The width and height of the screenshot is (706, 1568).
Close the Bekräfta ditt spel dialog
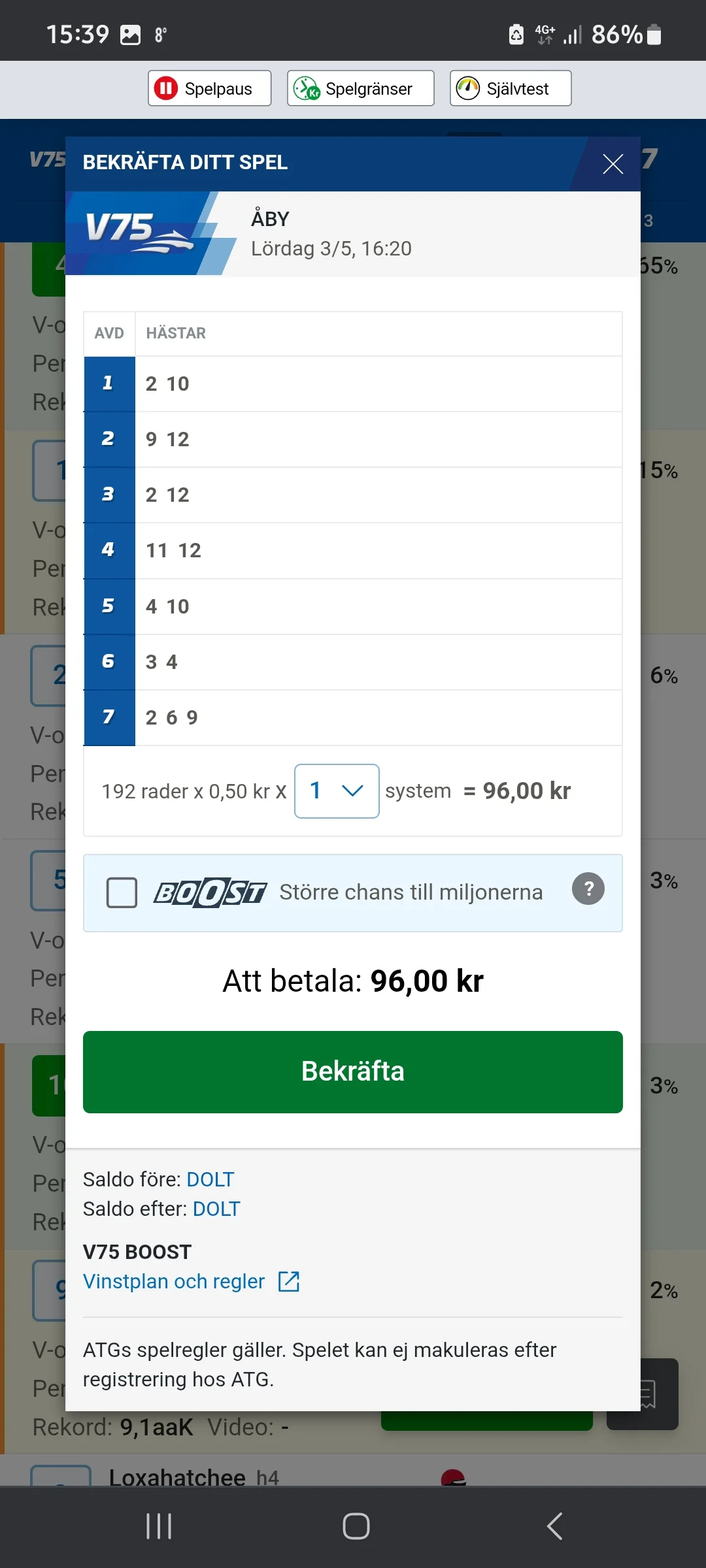point(613,164)
